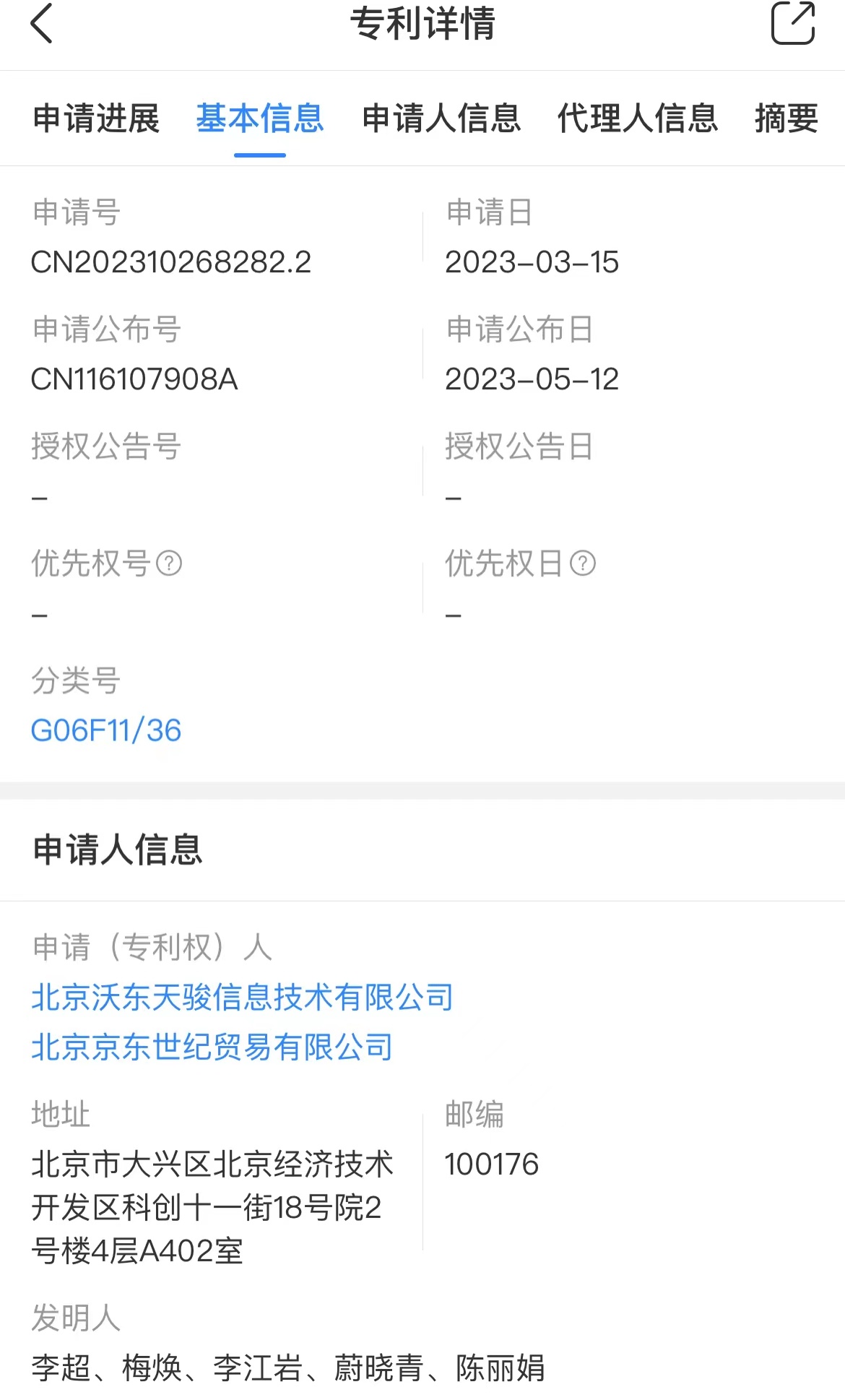Open applicant 北京京东世纪贸易有限公司
The height and width of the screenshot is (1400, 845).
coord(212,1047)
